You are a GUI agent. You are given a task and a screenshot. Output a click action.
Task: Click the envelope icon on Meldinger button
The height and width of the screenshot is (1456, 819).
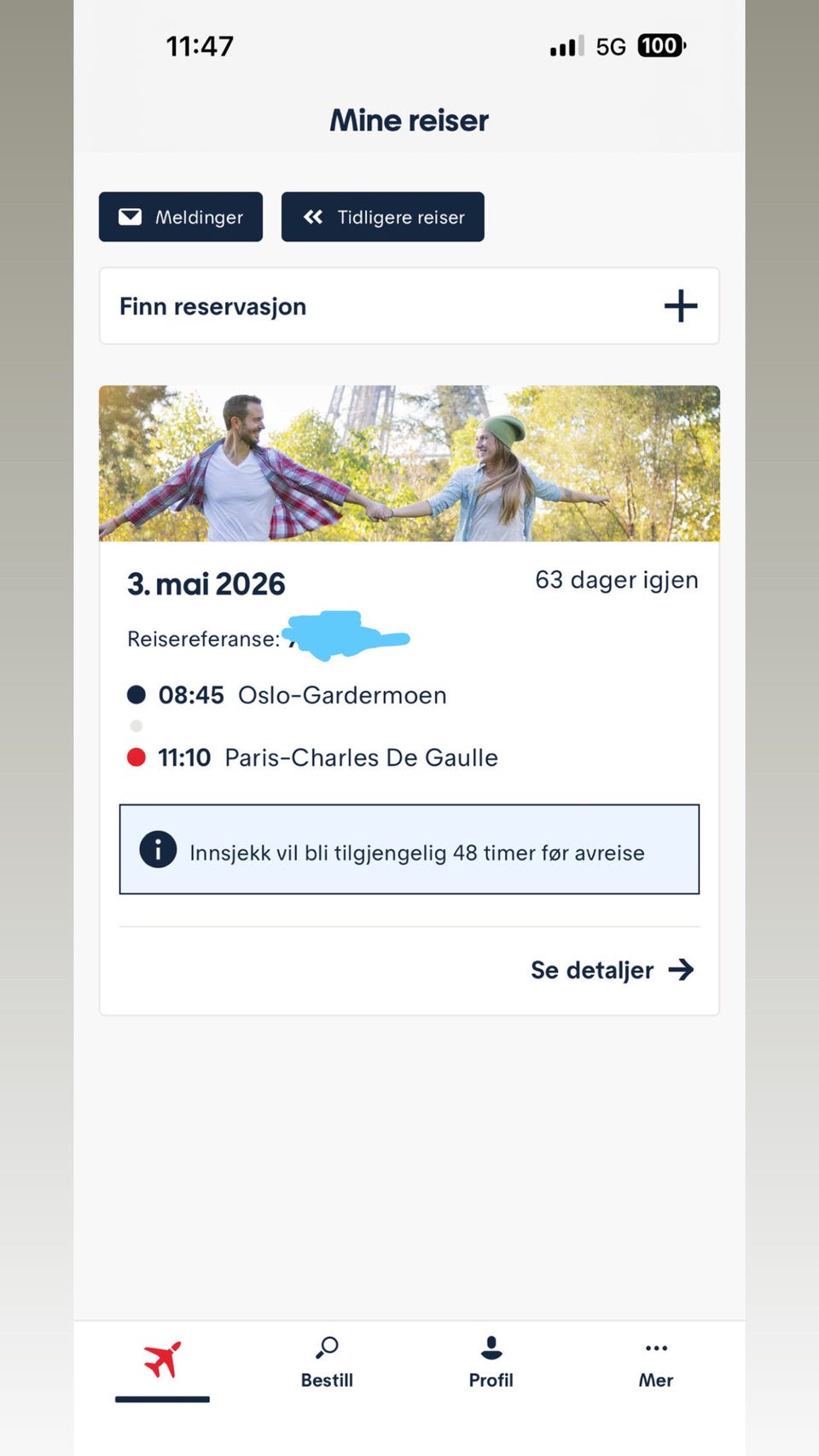coord(130,217)
